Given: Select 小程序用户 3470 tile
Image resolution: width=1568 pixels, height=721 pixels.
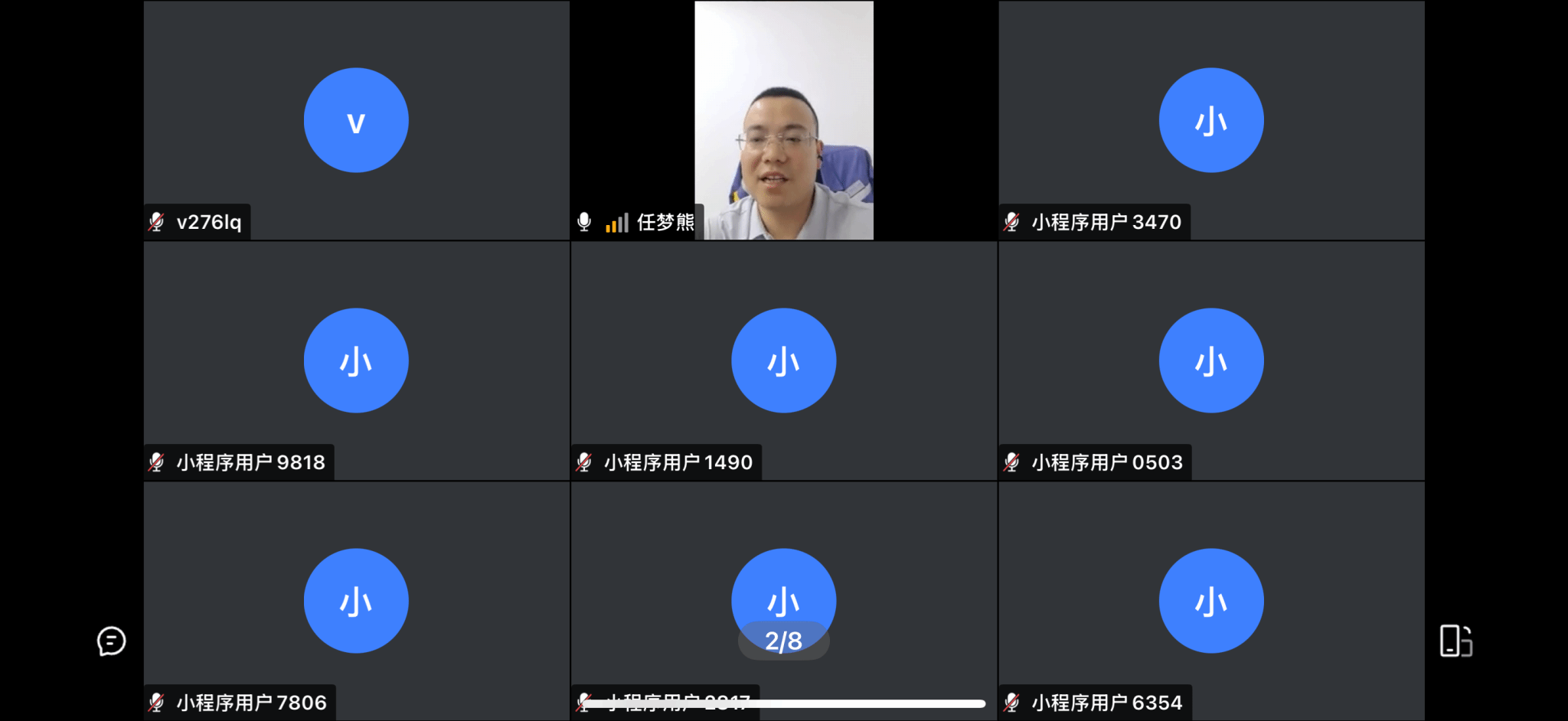Looking at the screenshot, I should pos(1211,120).
